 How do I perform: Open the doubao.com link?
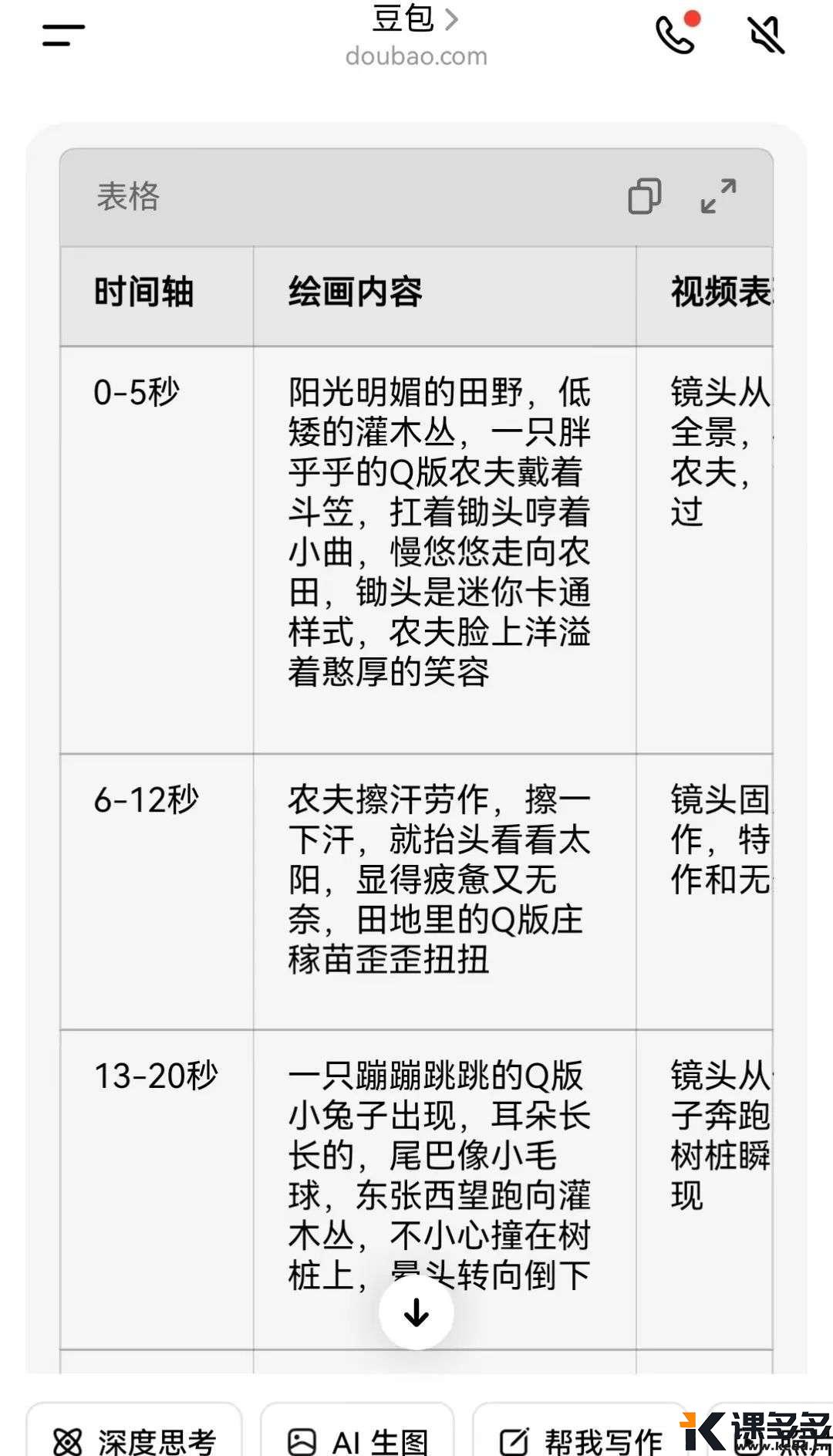pyautogui.click(x=416, y=56)
